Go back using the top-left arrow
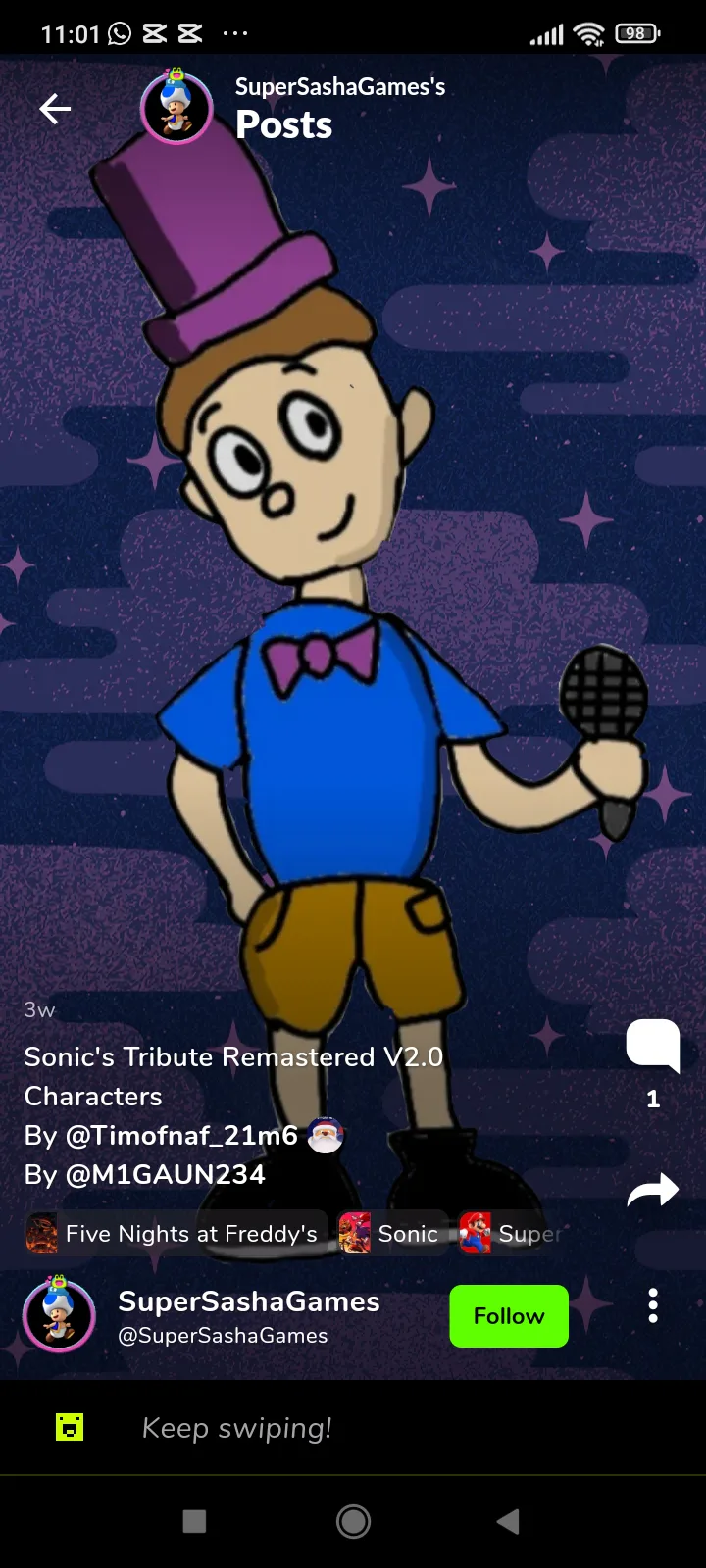 pos(55,109)
